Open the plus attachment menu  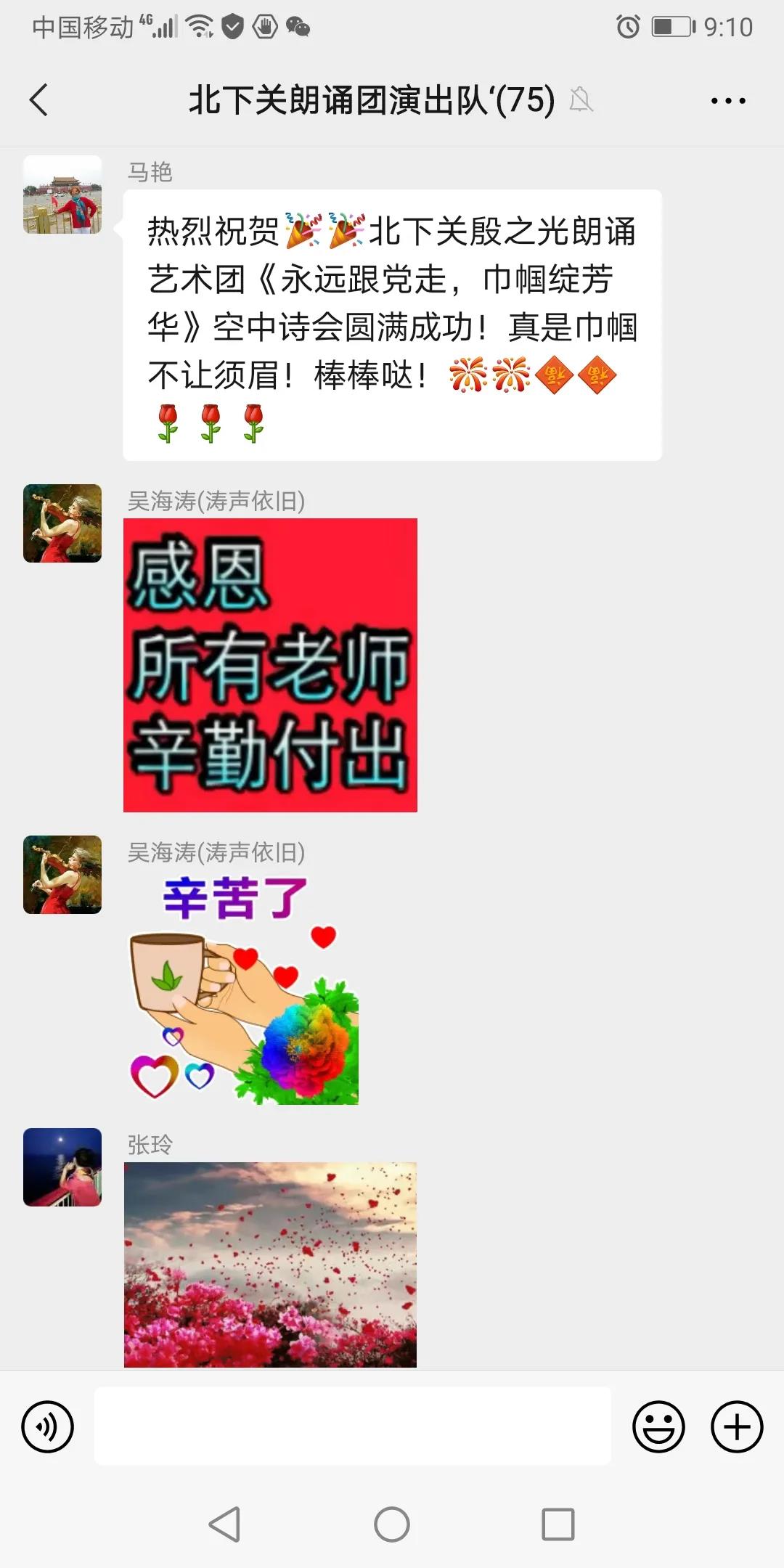point(736,1426)
